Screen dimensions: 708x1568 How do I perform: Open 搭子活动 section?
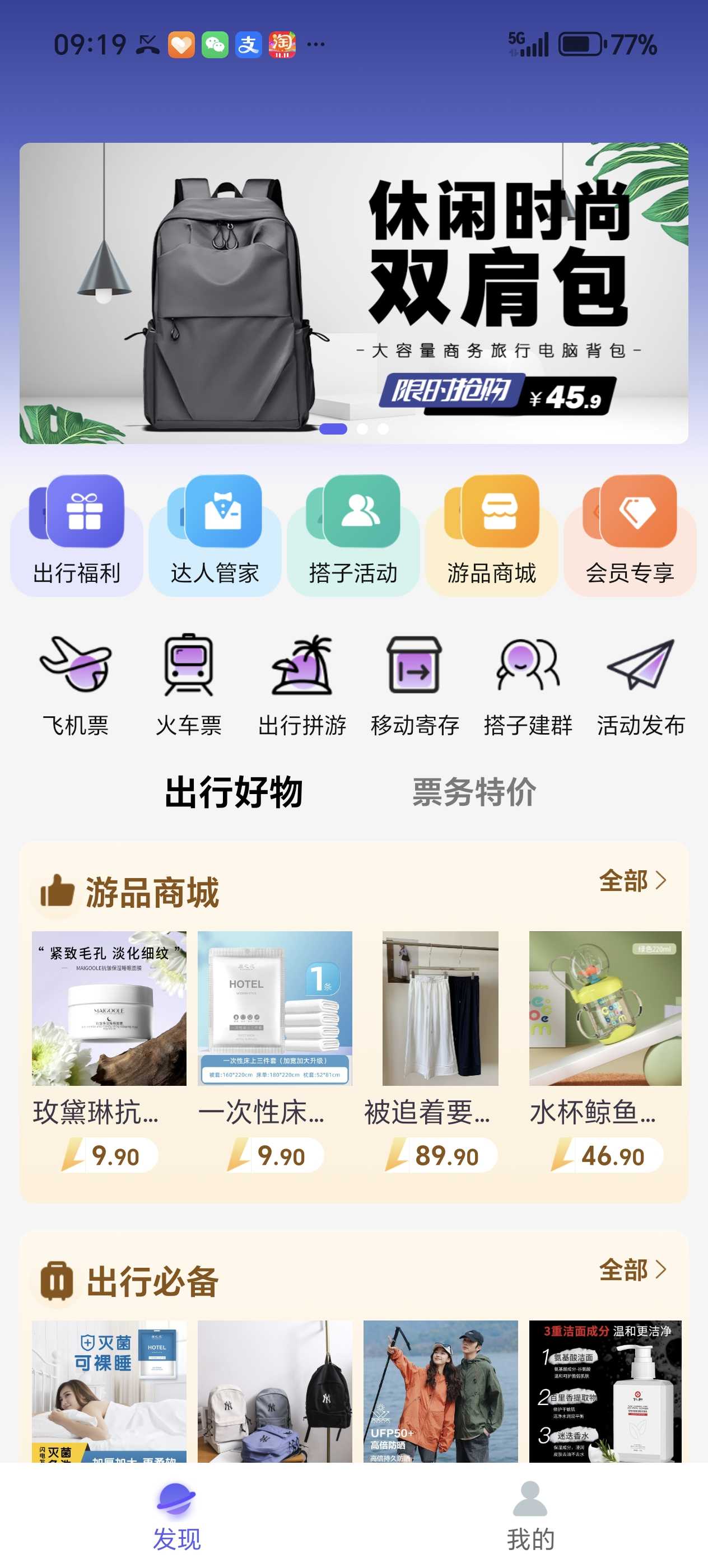[353, 534]
